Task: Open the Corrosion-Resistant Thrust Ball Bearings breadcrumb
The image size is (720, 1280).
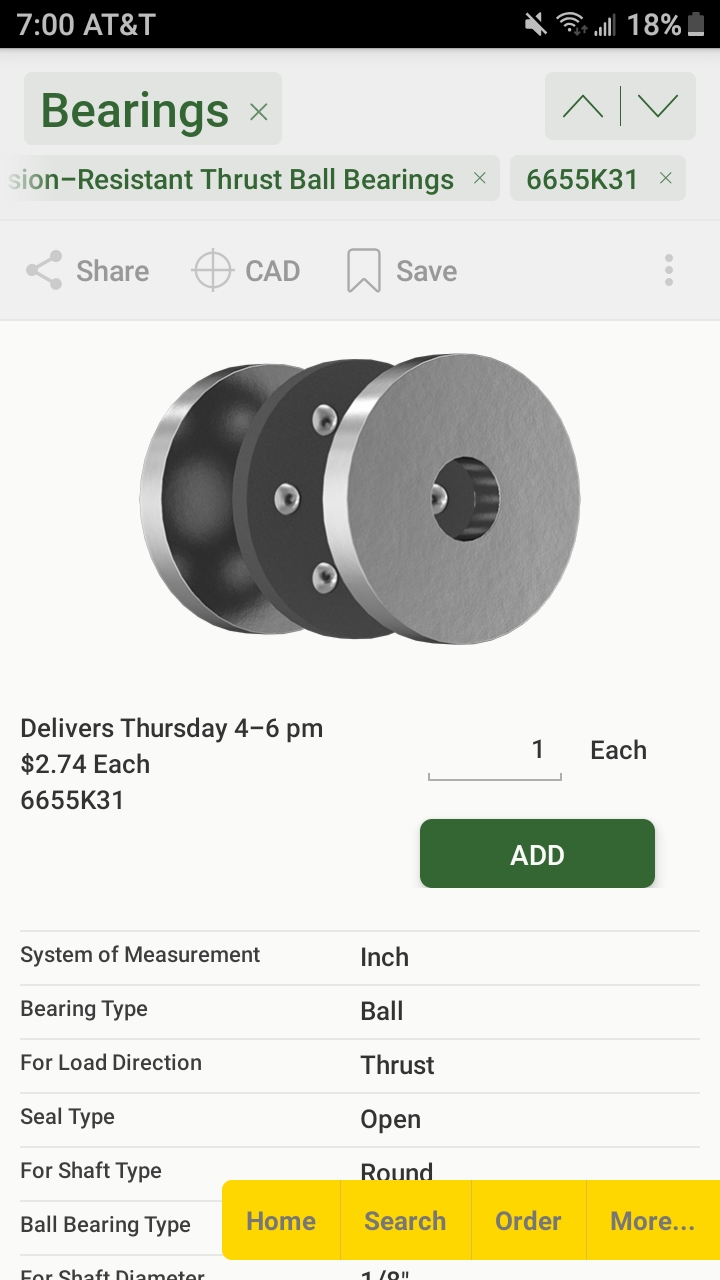Action: pyautogui.click(x=230, y=180)
